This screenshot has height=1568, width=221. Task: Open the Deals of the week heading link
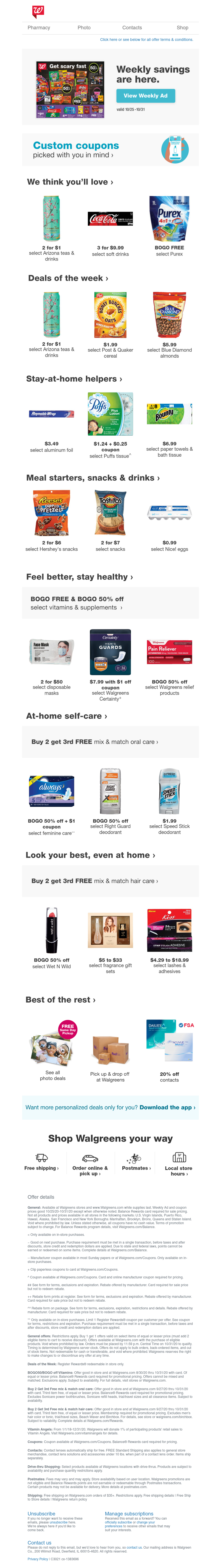tap(68, 278)
